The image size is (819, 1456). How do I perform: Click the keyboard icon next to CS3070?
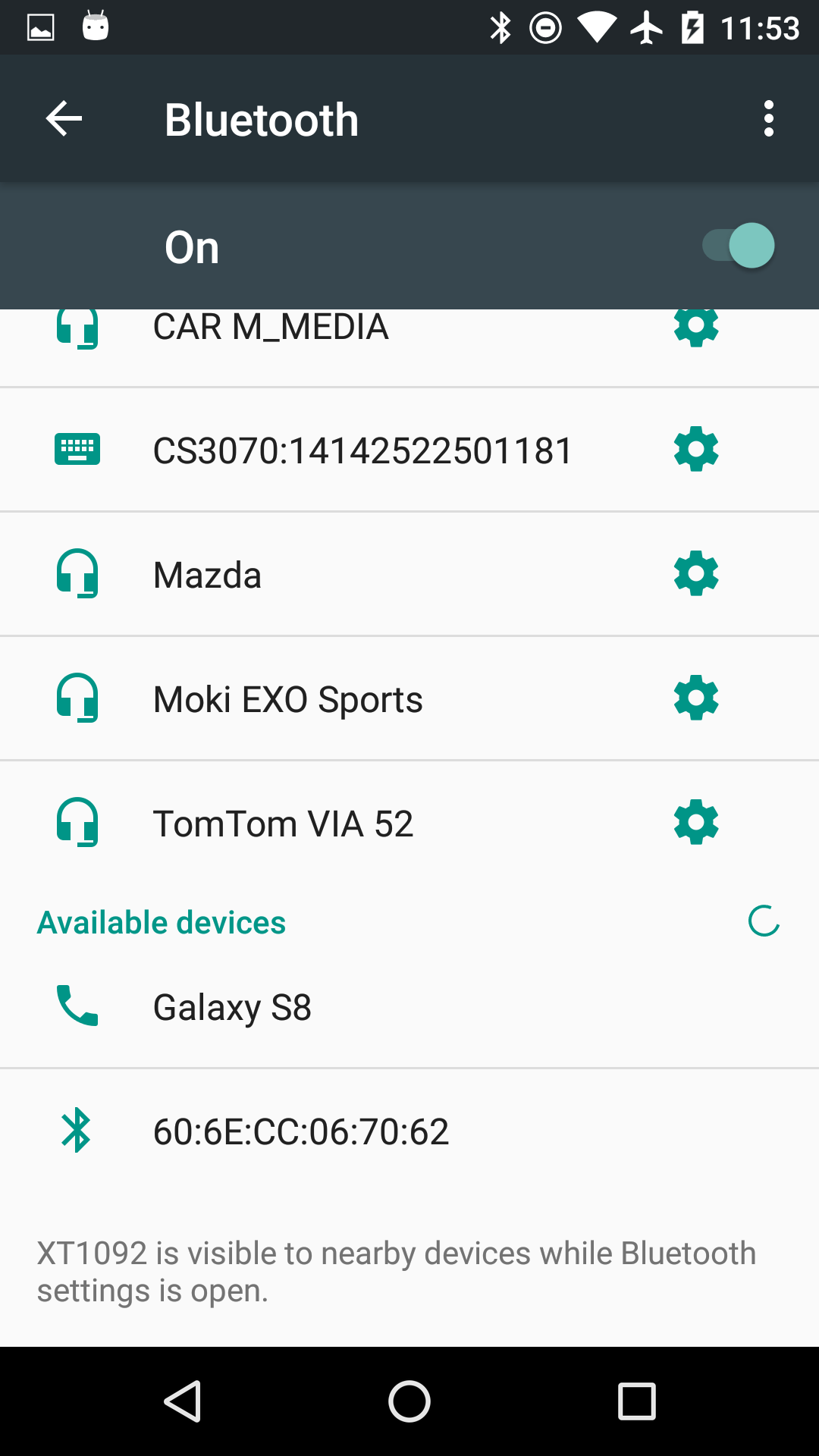(78, 449)
